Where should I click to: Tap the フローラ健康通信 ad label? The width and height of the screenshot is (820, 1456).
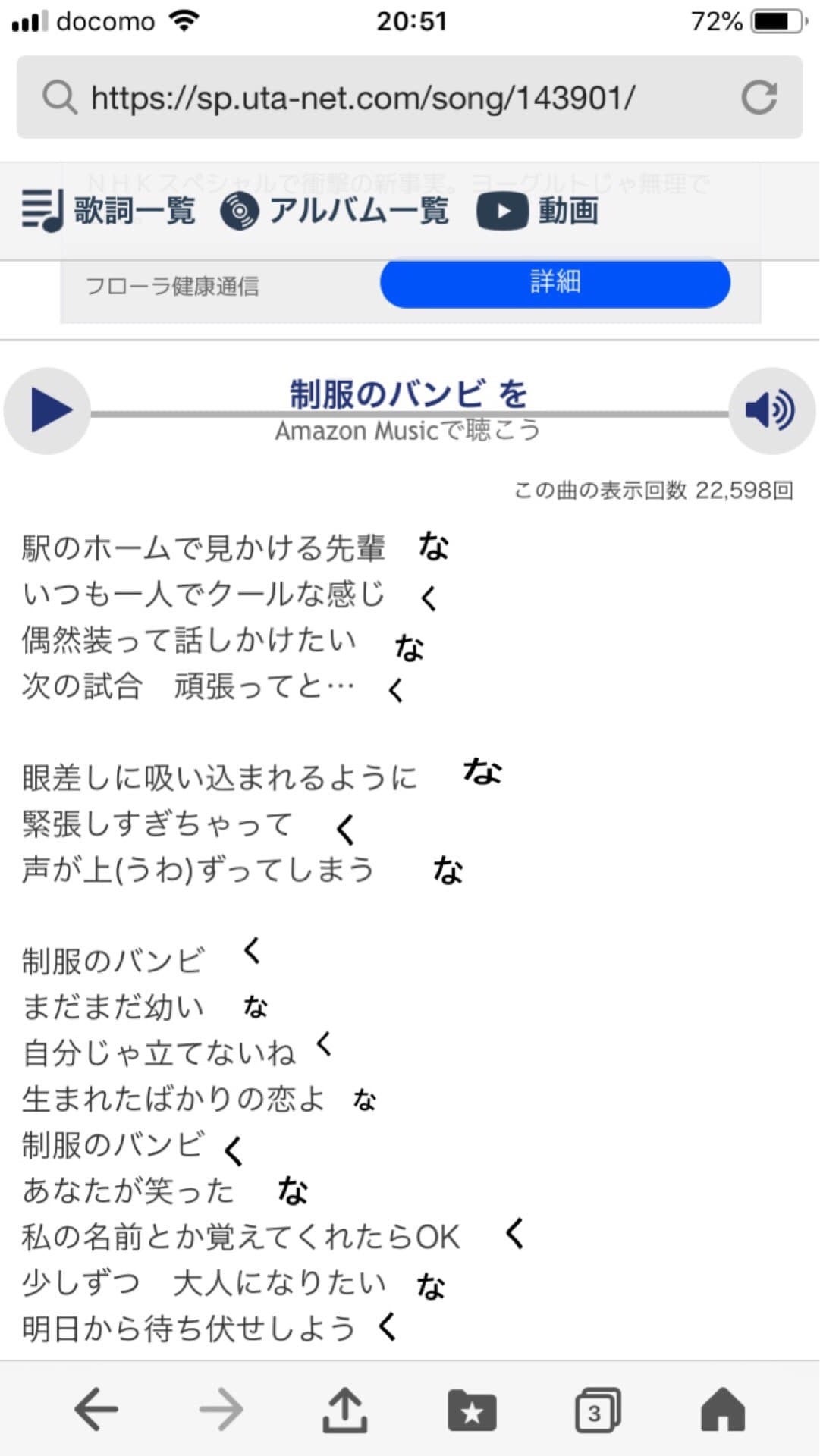(x=173, y=287)
